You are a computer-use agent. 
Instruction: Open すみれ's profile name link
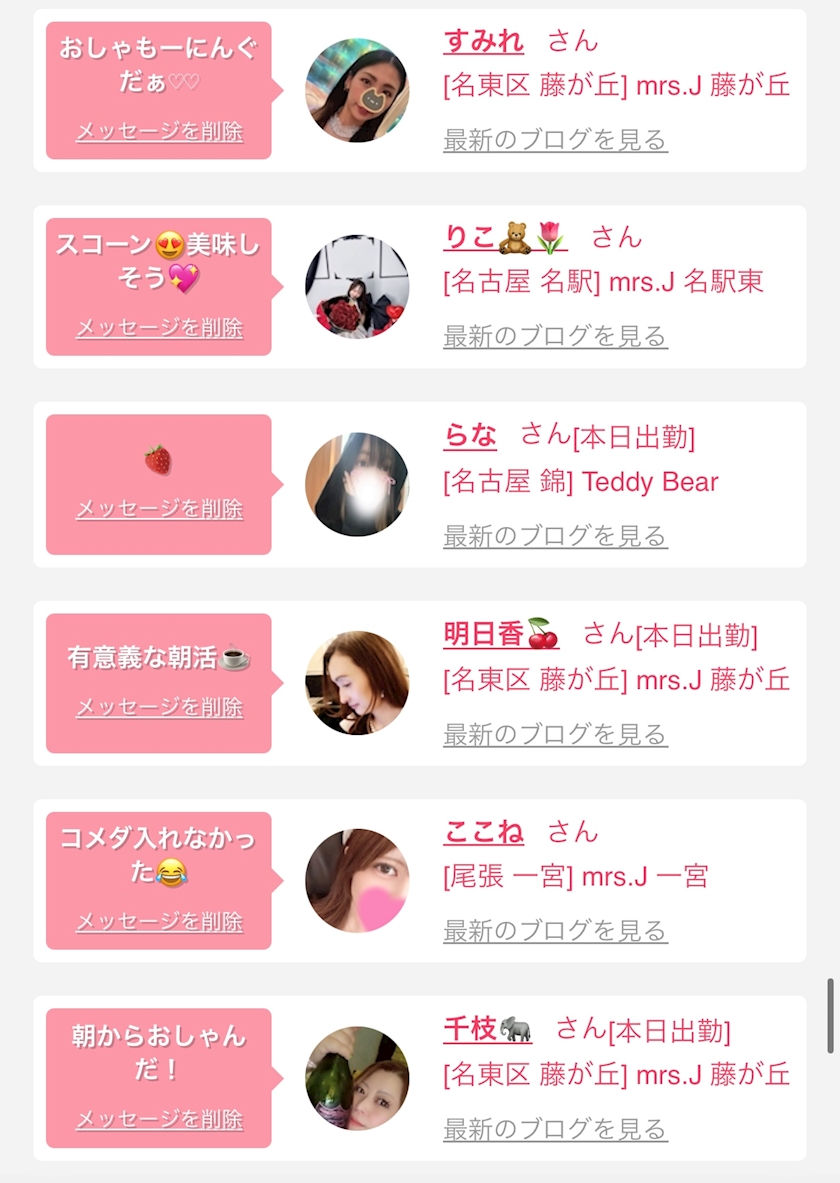coord(483,41)
